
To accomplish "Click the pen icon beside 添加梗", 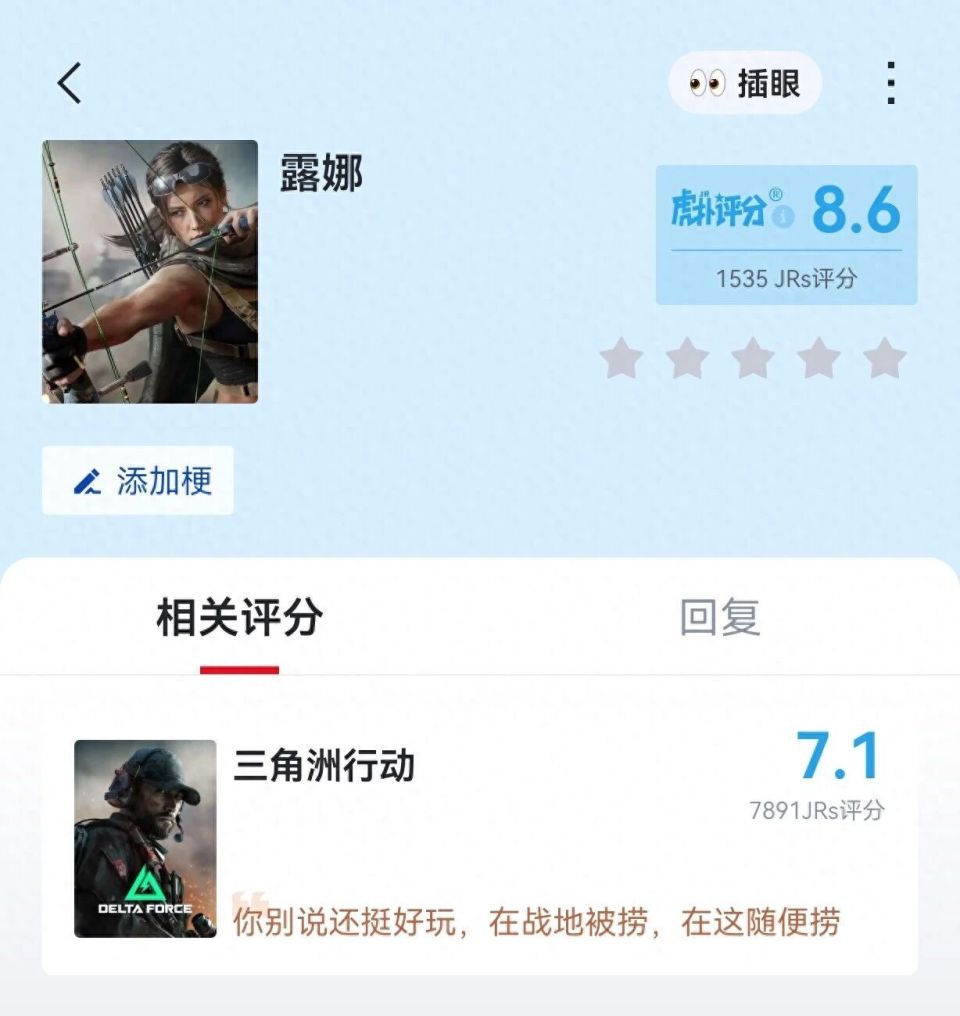I will pos(87,481).
